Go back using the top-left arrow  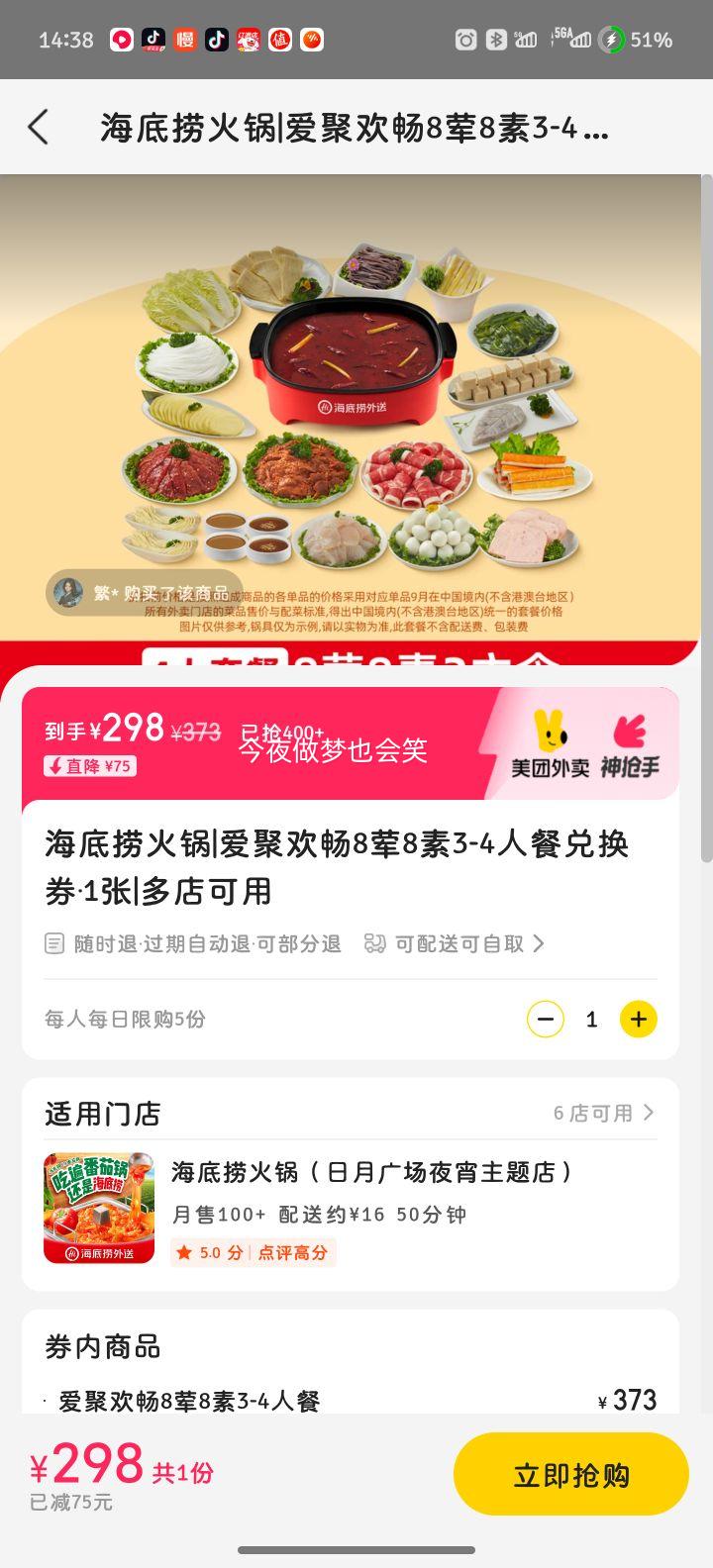38,128
